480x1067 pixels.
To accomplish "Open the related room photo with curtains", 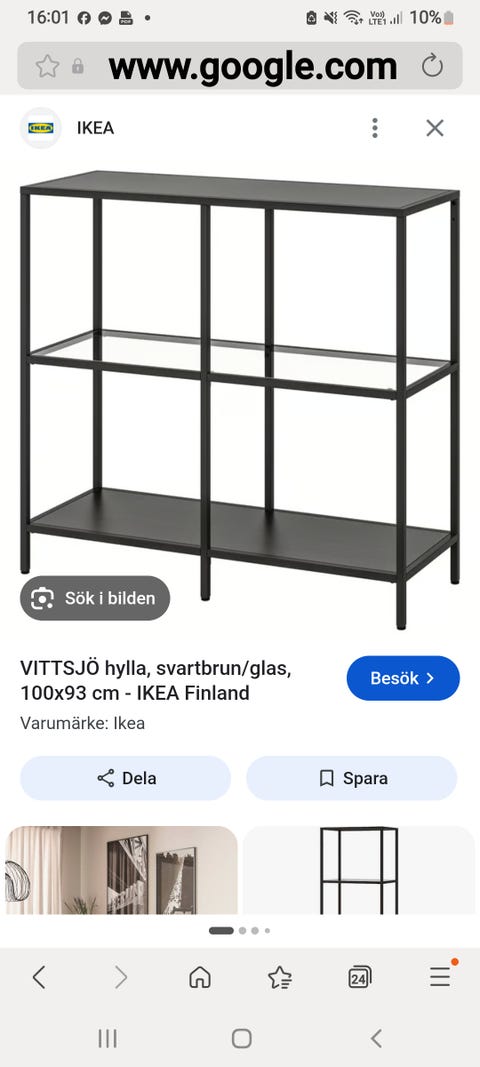I will pyautogui.click(x=122, y=870).
